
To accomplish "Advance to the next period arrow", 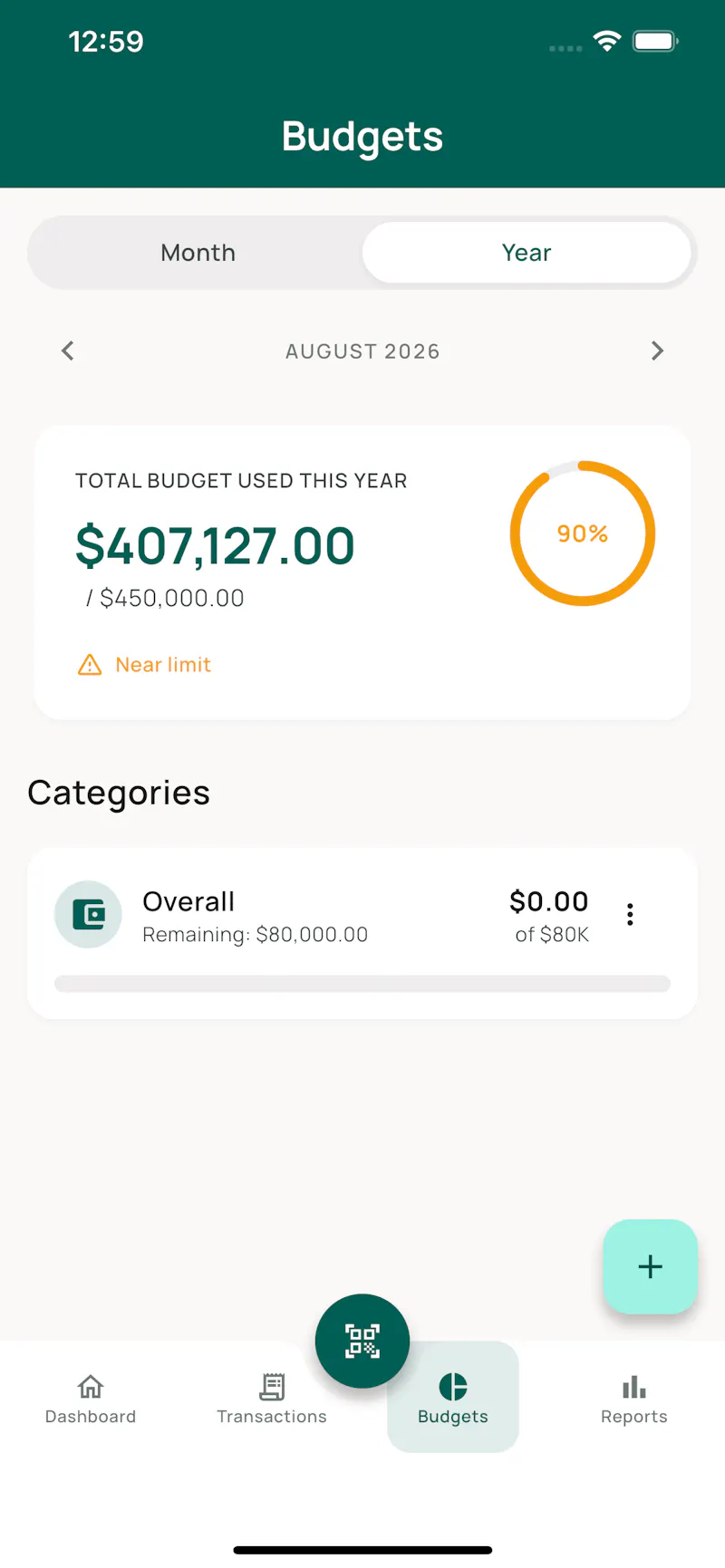I will 658,351.
